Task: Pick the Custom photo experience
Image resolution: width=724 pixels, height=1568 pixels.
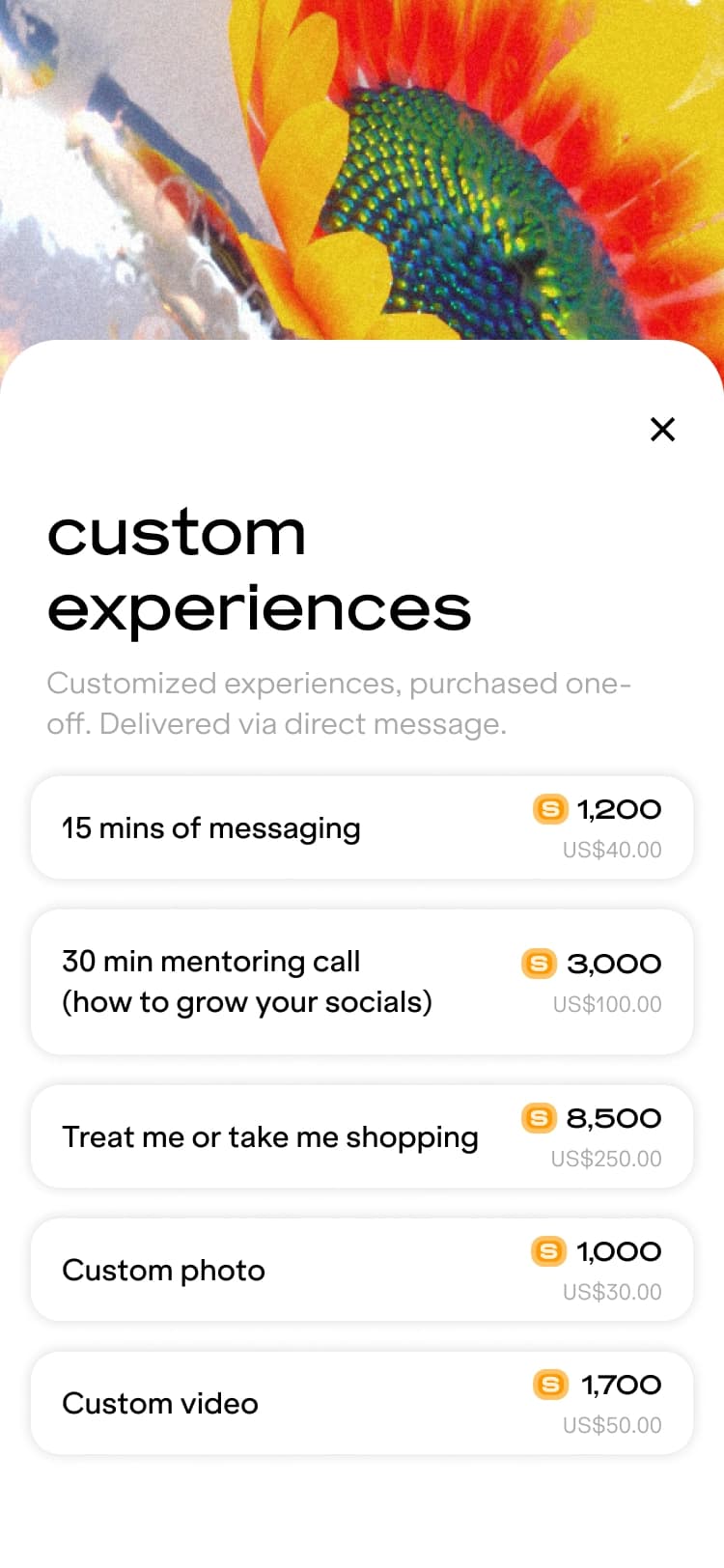Action: (x=362, y=1270)
